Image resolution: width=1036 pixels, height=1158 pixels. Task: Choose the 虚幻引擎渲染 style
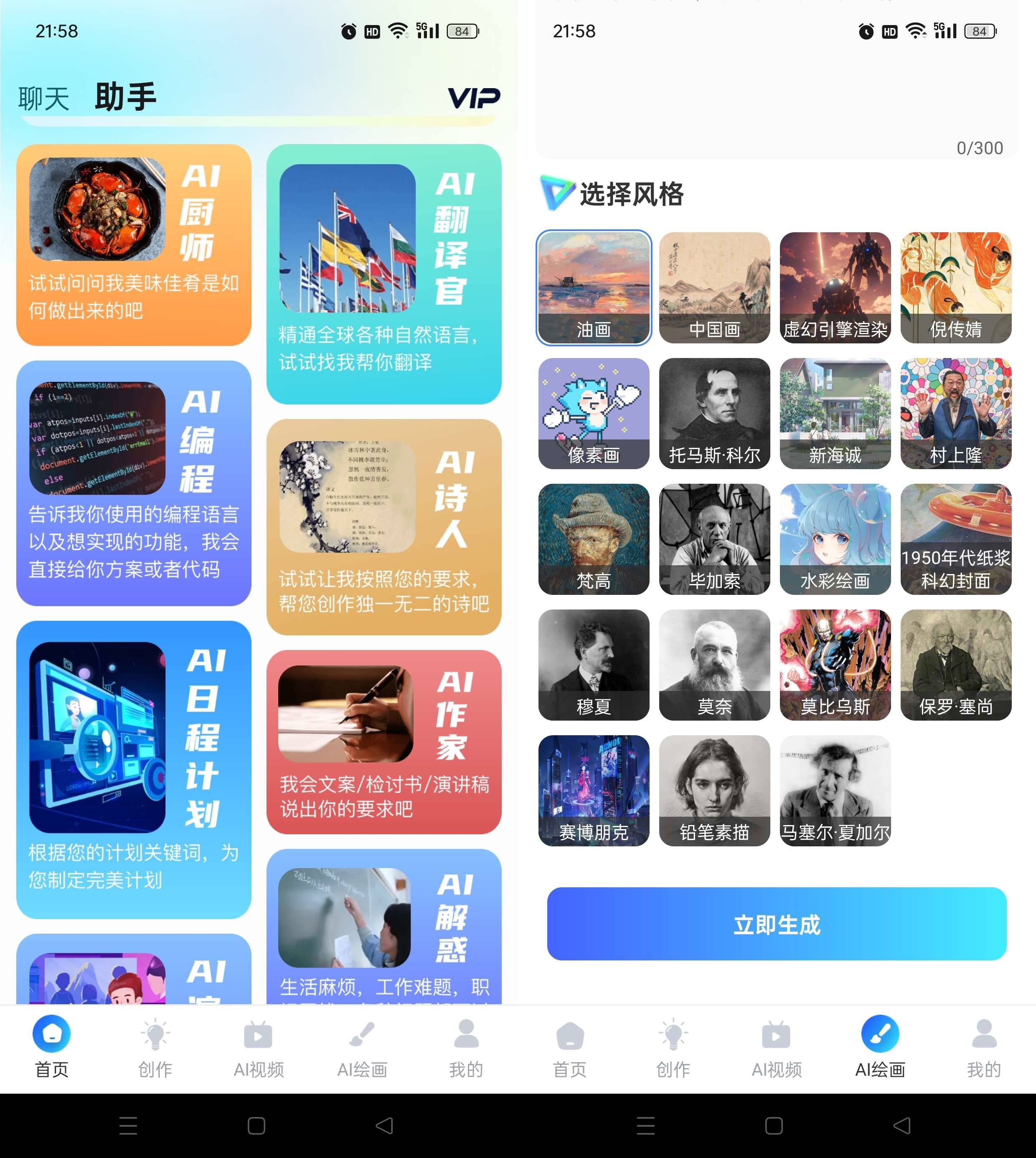[x=835, y=287]
